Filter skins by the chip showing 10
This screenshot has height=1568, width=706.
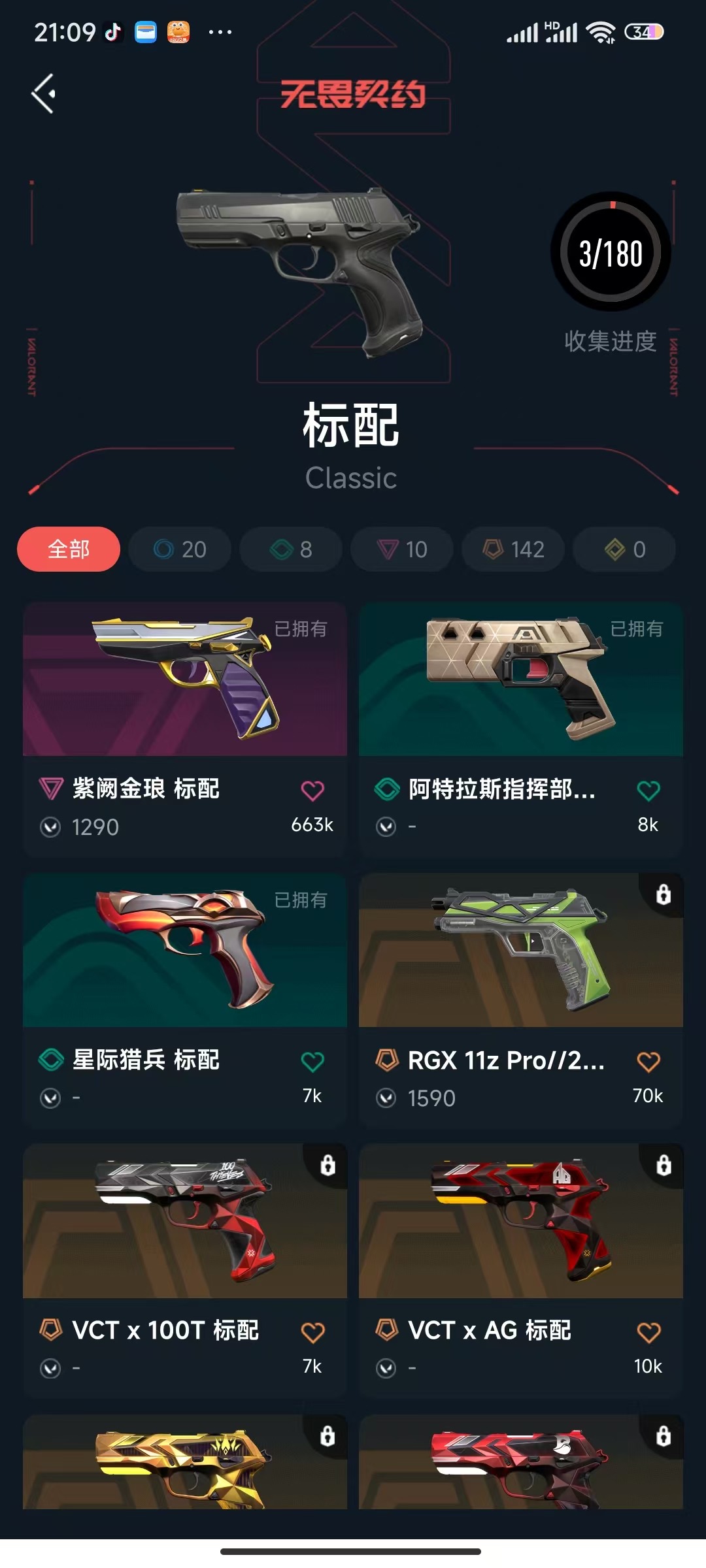pos(402,549)
